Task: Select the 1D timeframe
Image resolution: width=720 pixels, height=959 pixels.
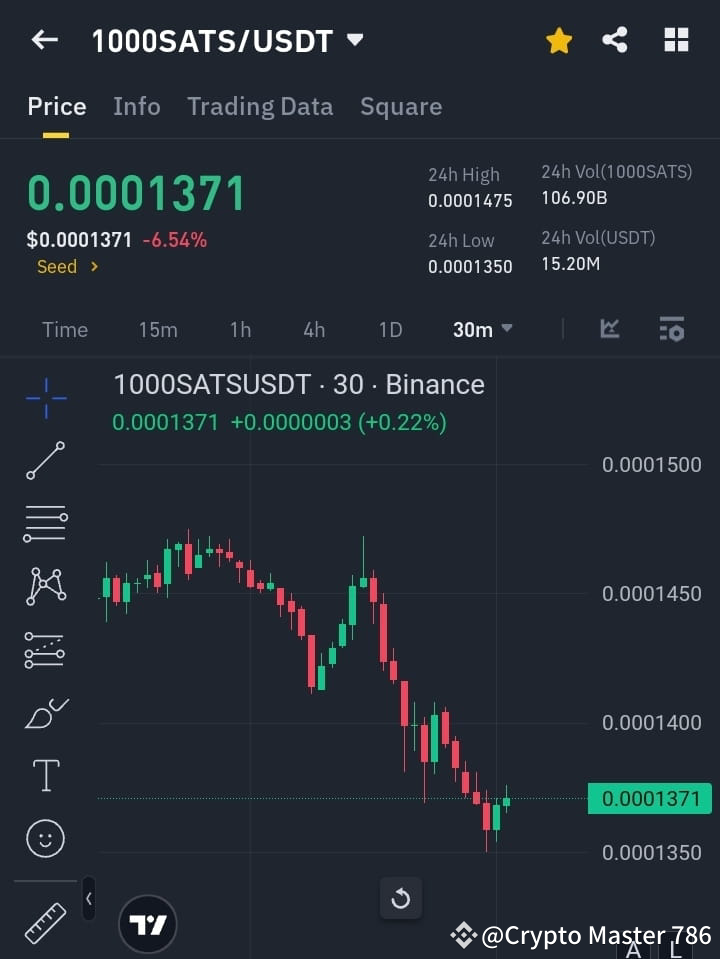Action: [390, 329]
